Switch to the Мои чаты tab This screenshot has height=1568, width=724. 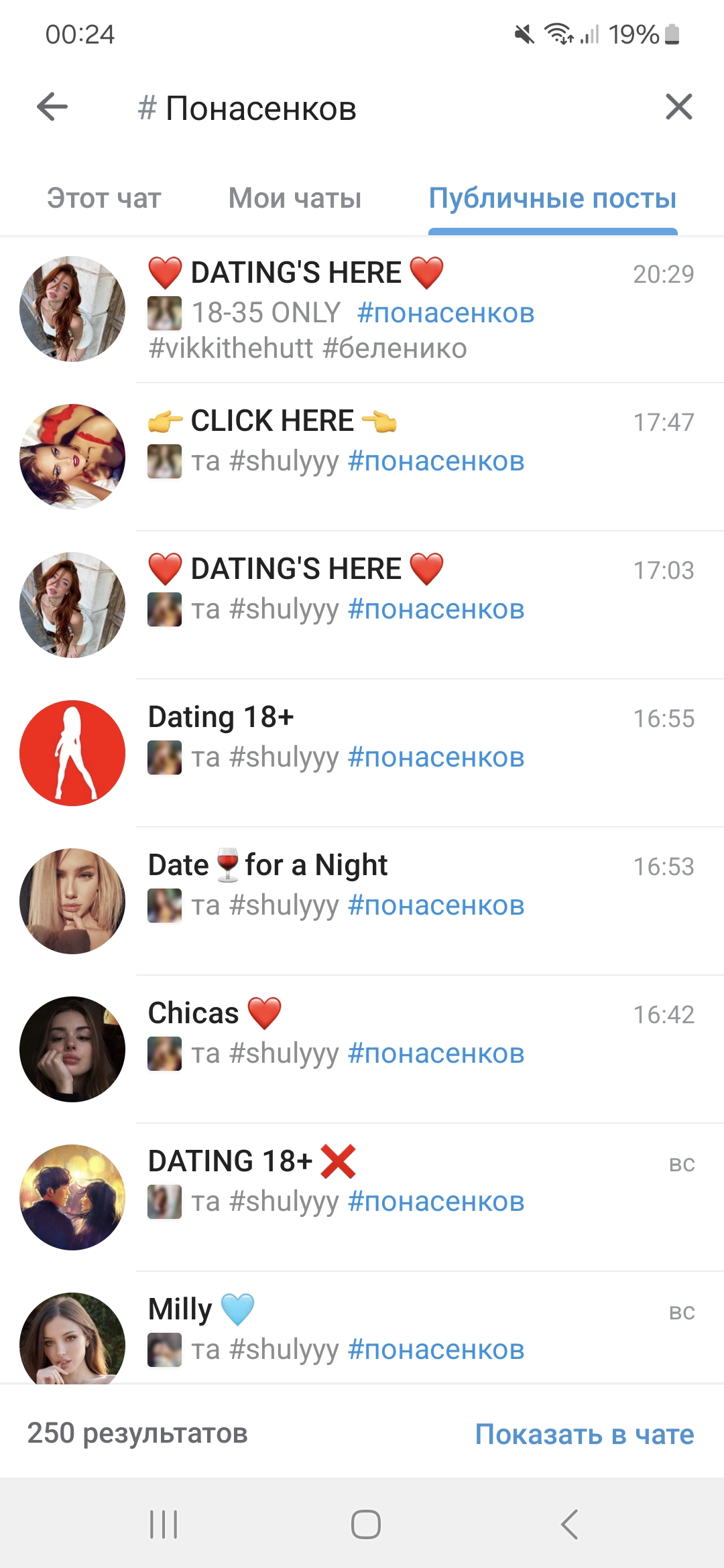[295, 198]
